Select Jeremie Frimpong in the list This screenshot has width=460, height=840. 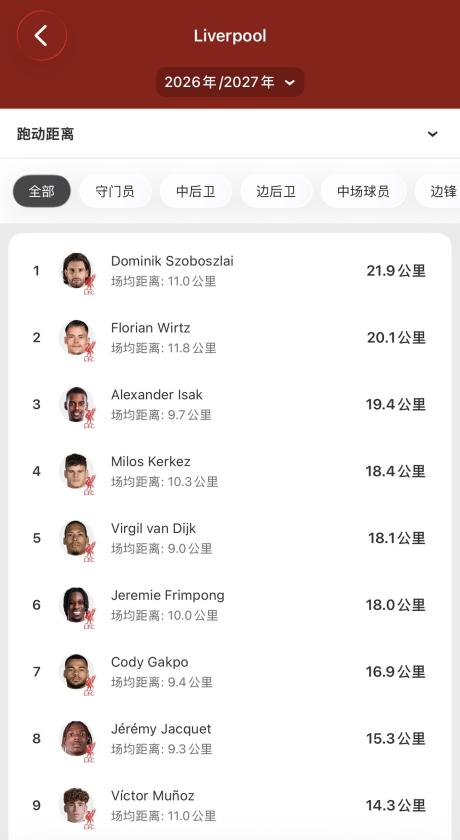(230, 605)
